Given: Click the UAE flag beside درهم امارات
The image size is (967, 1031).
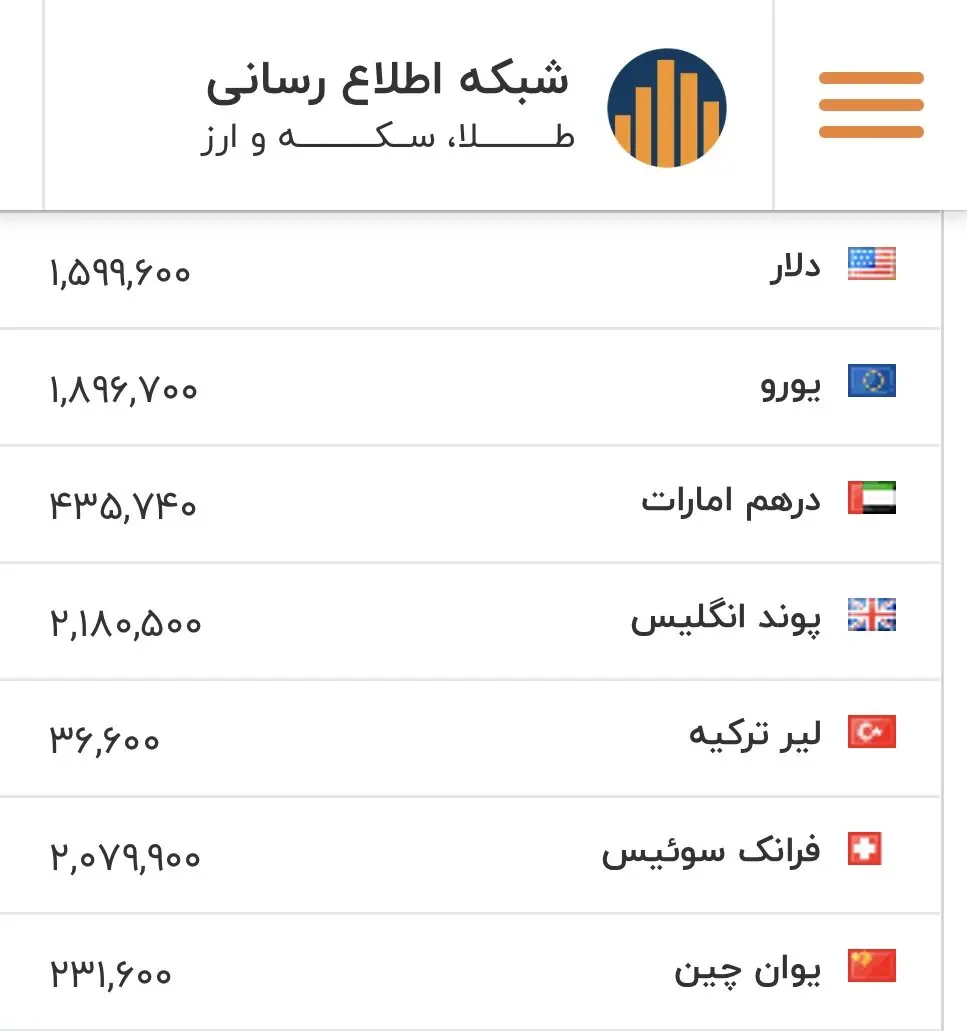Looking at the screenshot, I should click(x=871, y=498).
